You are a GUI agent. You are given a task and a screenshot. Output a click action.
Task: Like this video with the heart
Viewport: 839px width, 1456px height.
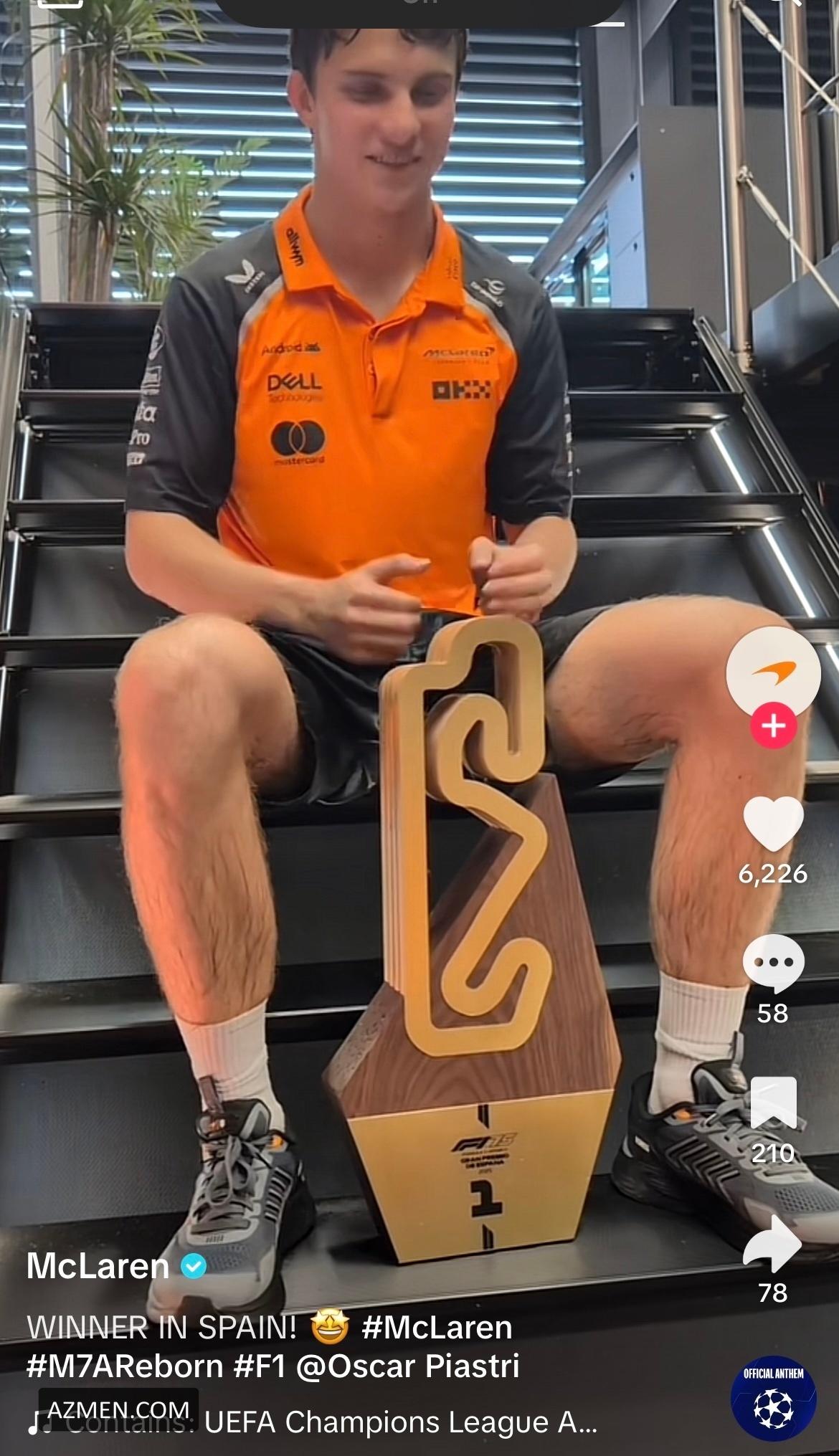coord(773,824)
